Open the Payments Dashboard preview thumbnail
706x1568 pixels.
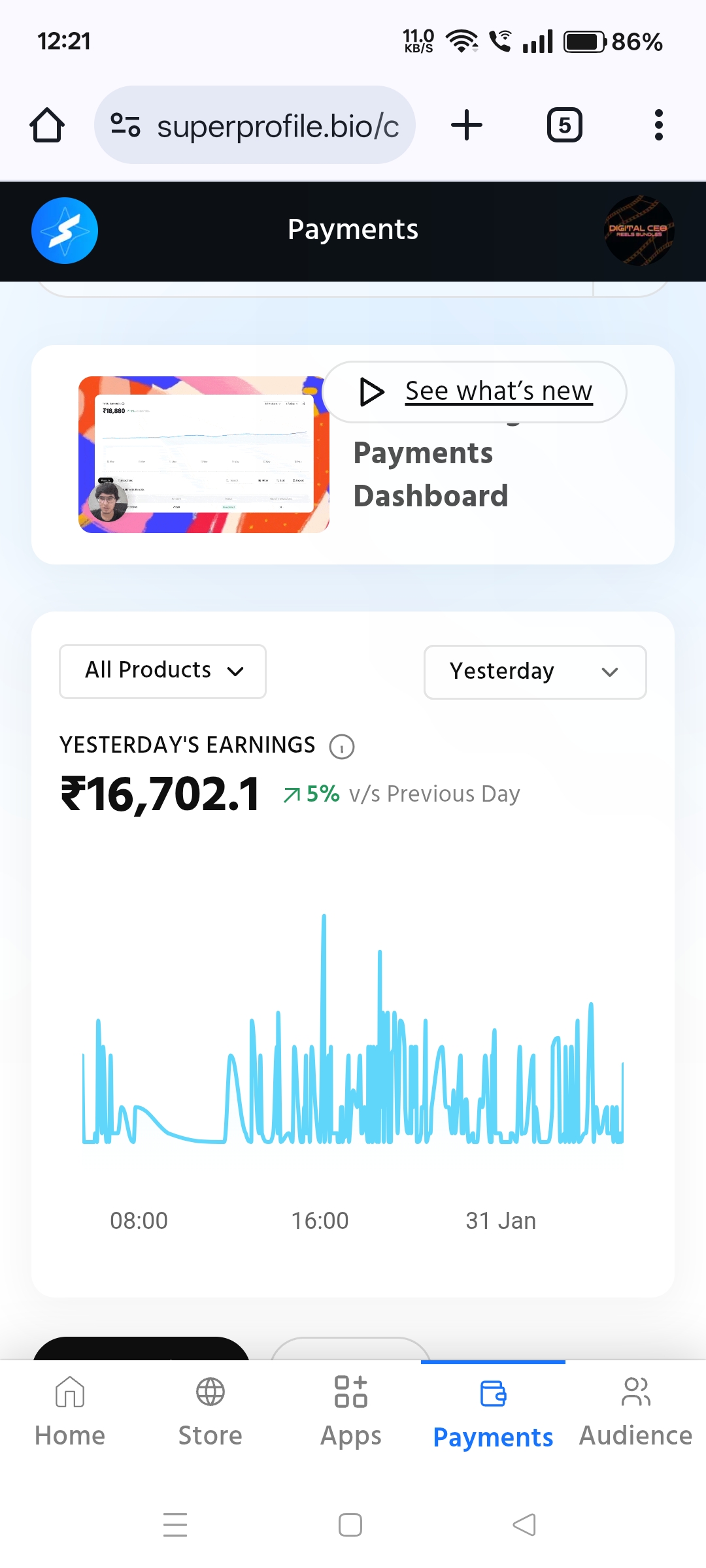(203, 455)
